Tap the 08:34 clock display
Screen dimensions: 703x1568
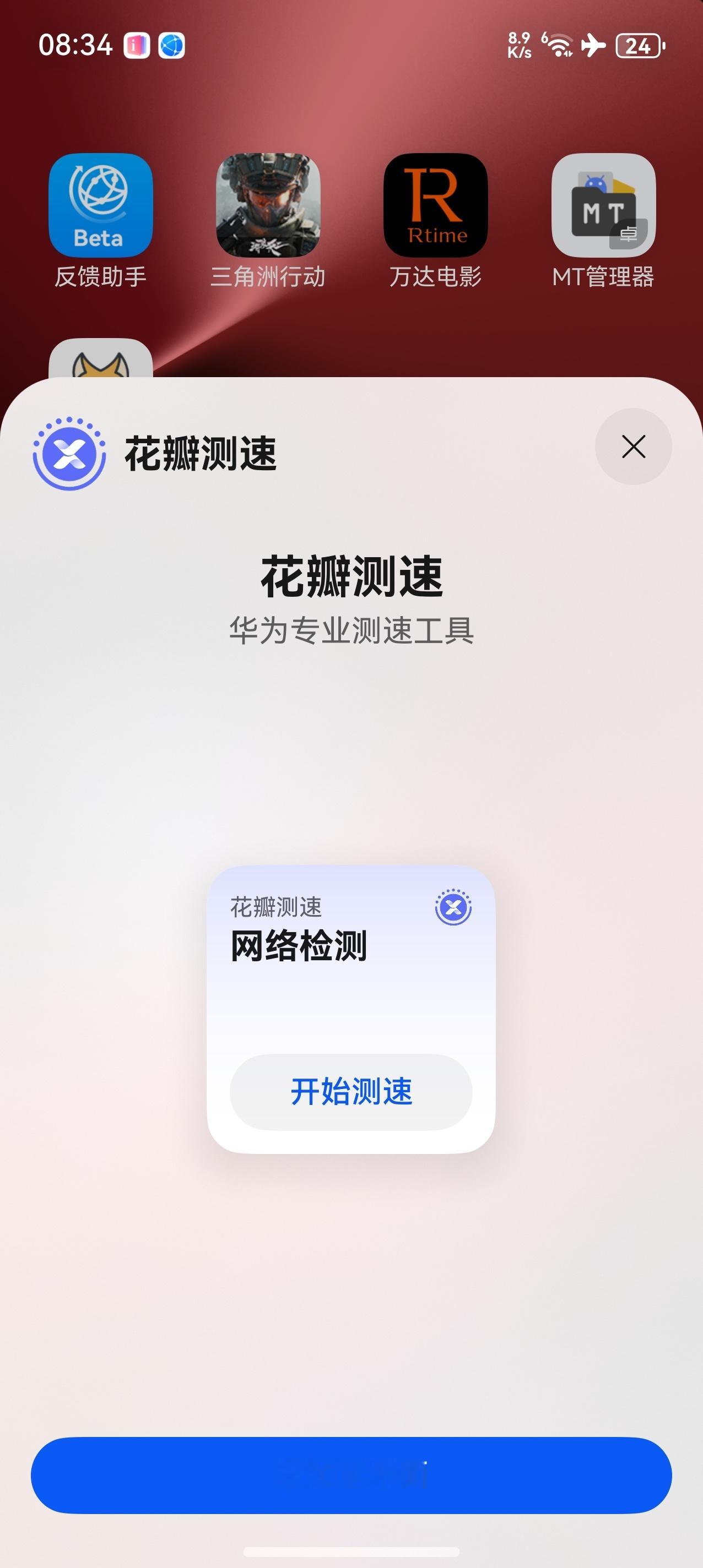[75, 44]
